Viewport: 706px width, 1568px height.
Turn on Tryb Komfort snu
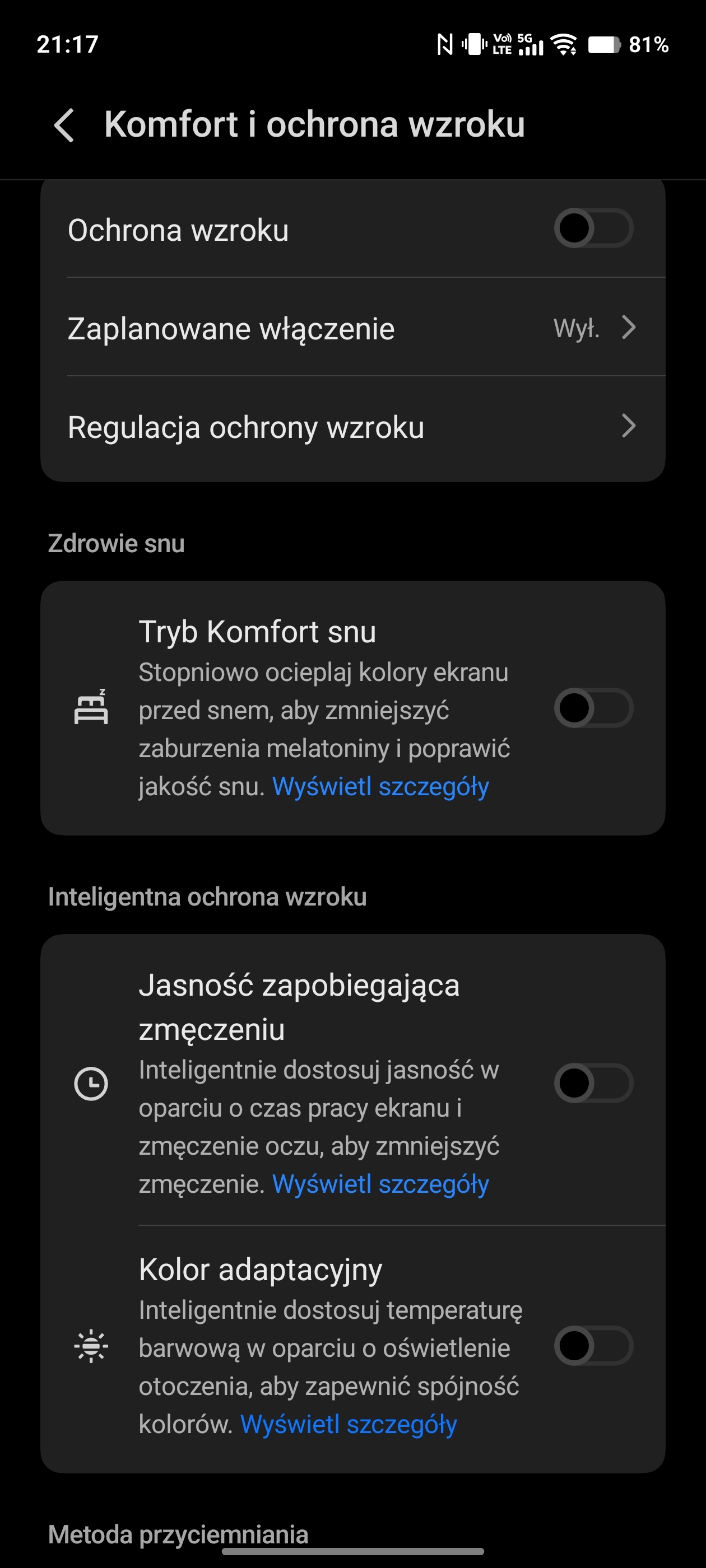[593, 708]
